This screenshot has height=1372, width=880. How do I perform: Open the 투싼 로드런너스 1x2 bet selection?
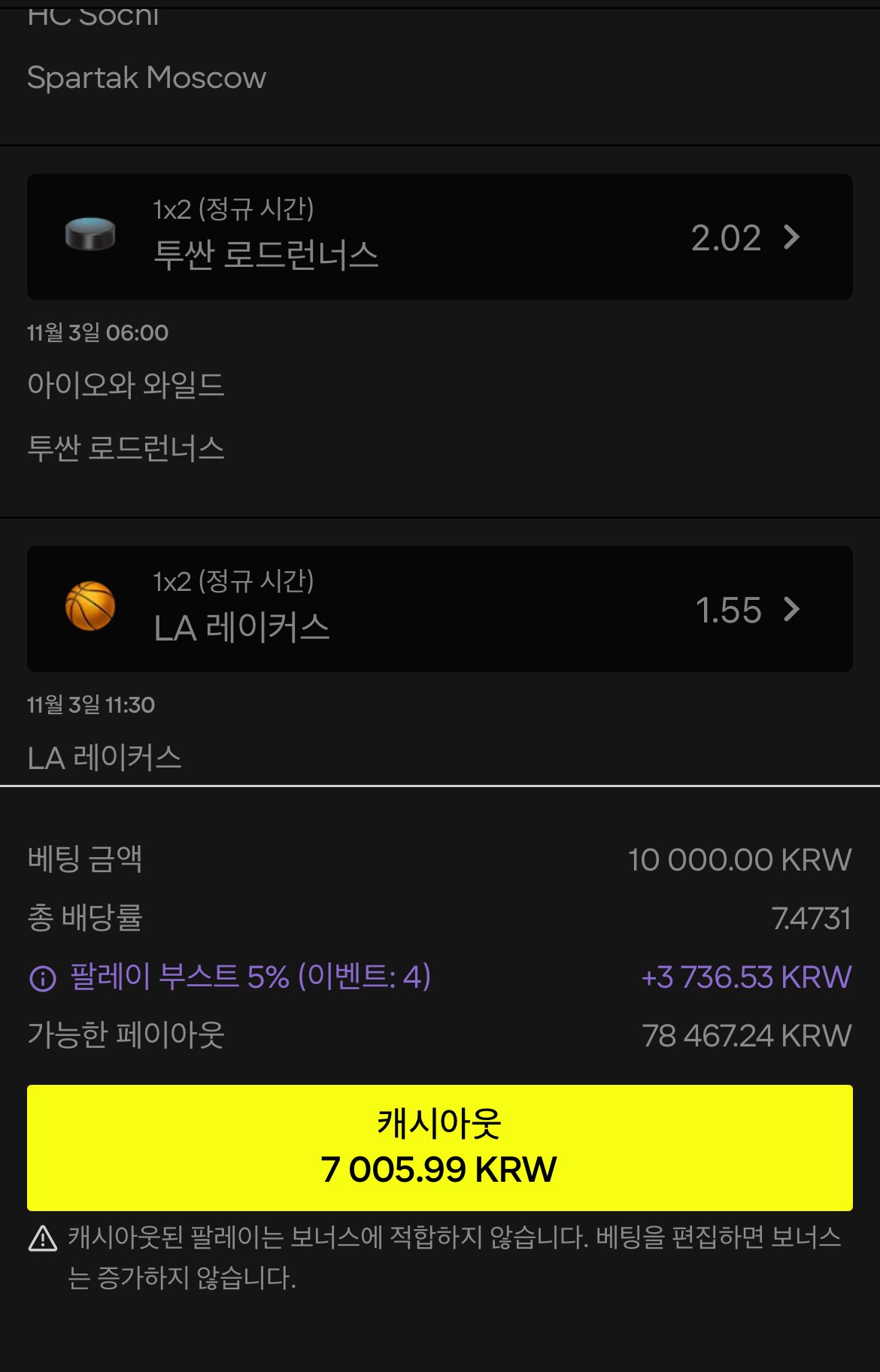pyautogui.click(x=439, y=237)
